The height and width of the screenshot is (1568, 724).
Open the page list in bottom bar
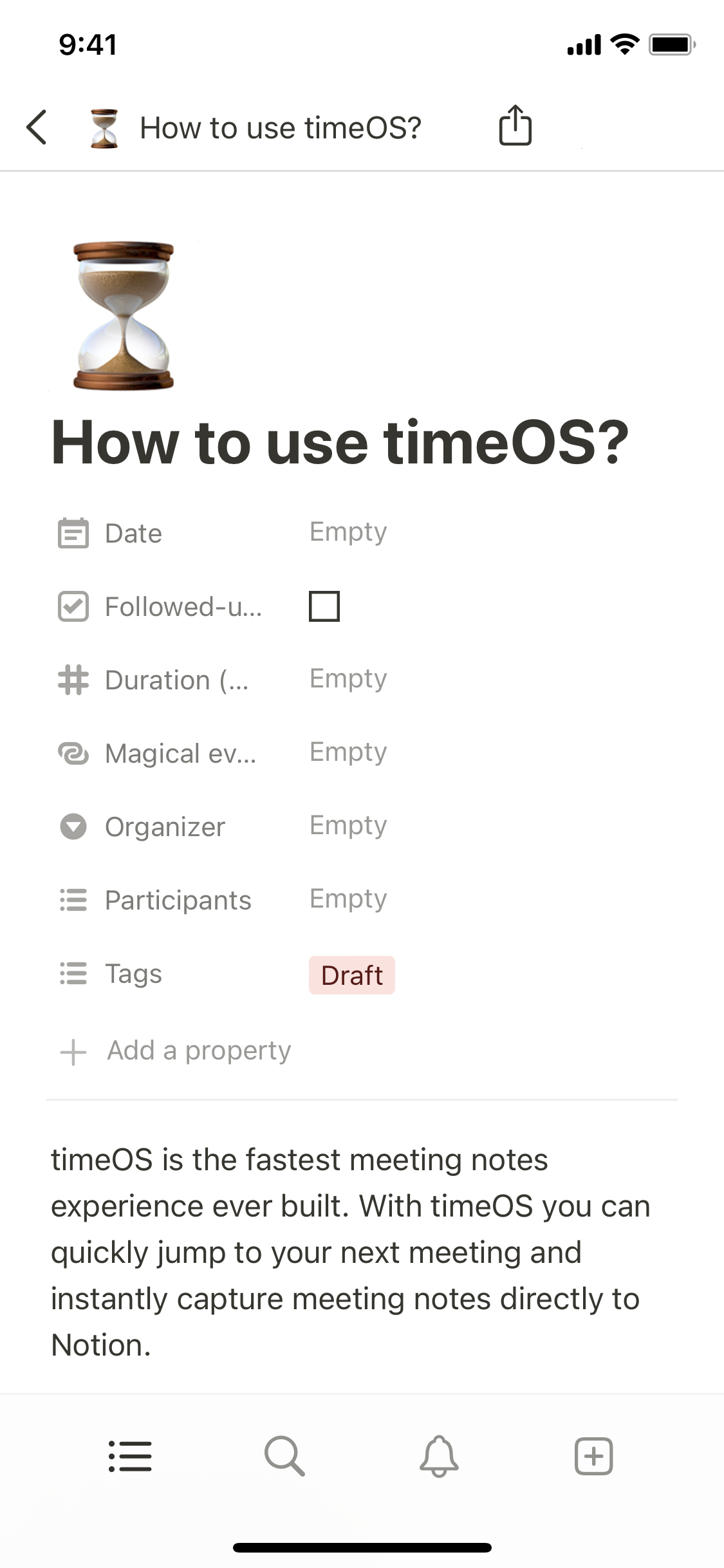click(130, 1456)
